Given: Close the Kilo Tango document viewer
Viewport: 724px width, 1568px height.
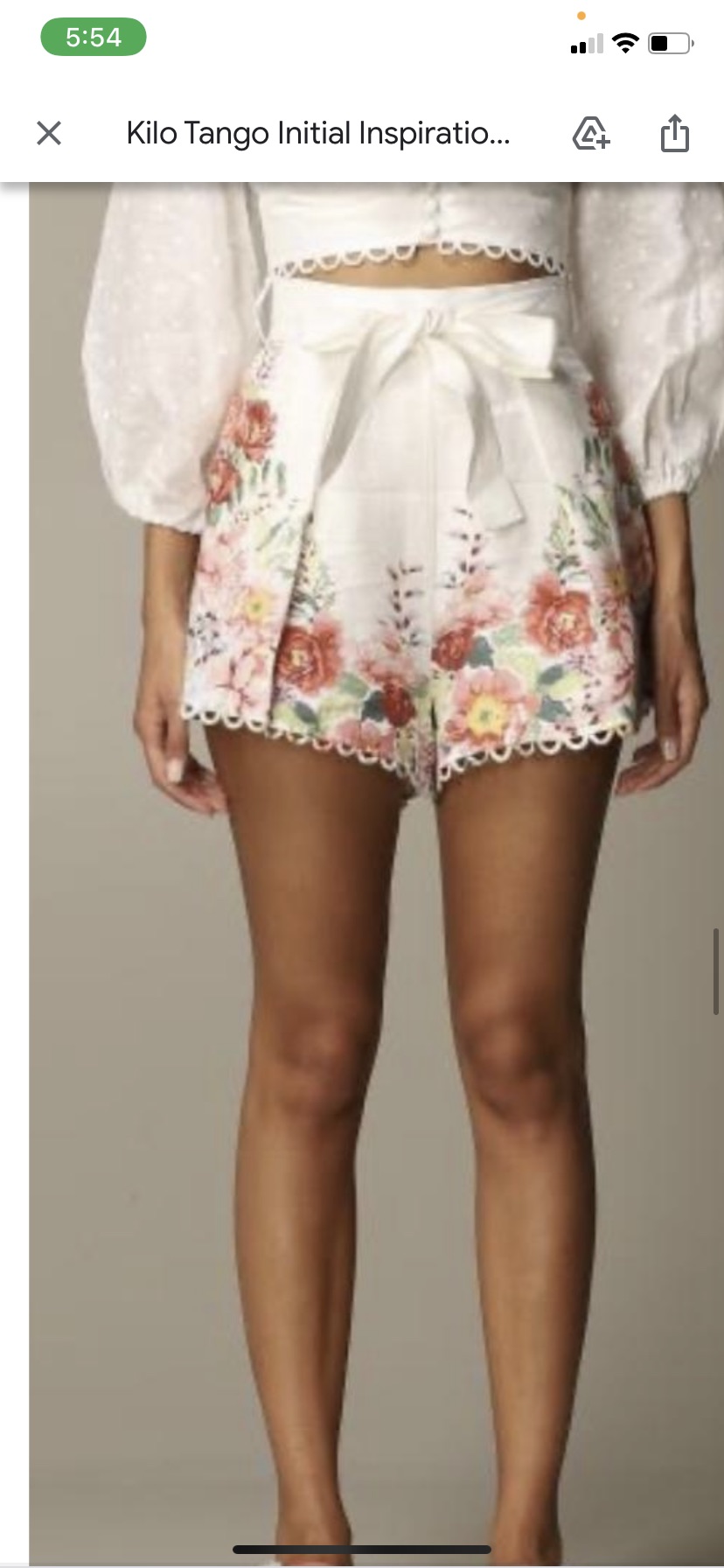Looking at the screenshot, I should click(x=49, y=133).
